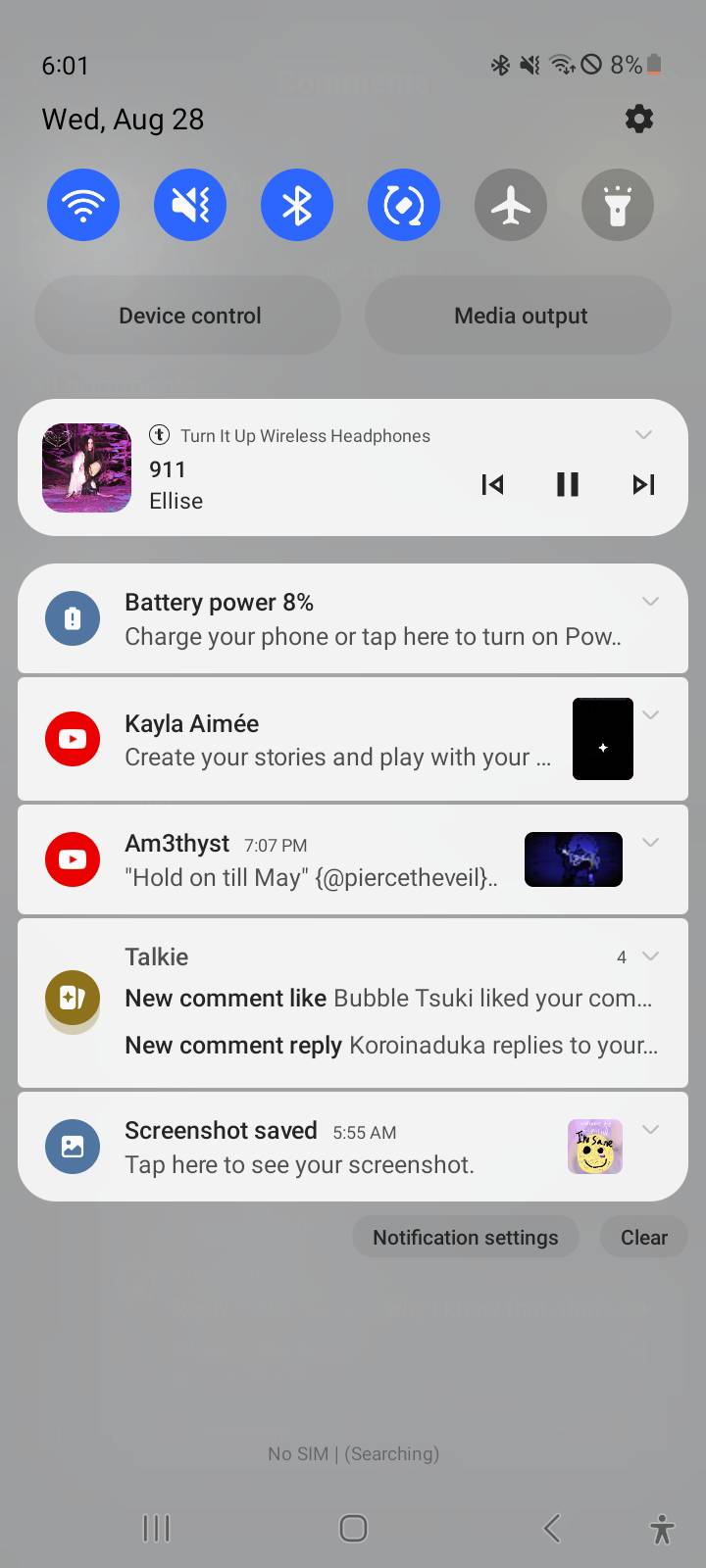Image resolution: width=706 pixels, height=1568 pixels.
Task: Open settings via the gear icon
Action: pos(638,120)
